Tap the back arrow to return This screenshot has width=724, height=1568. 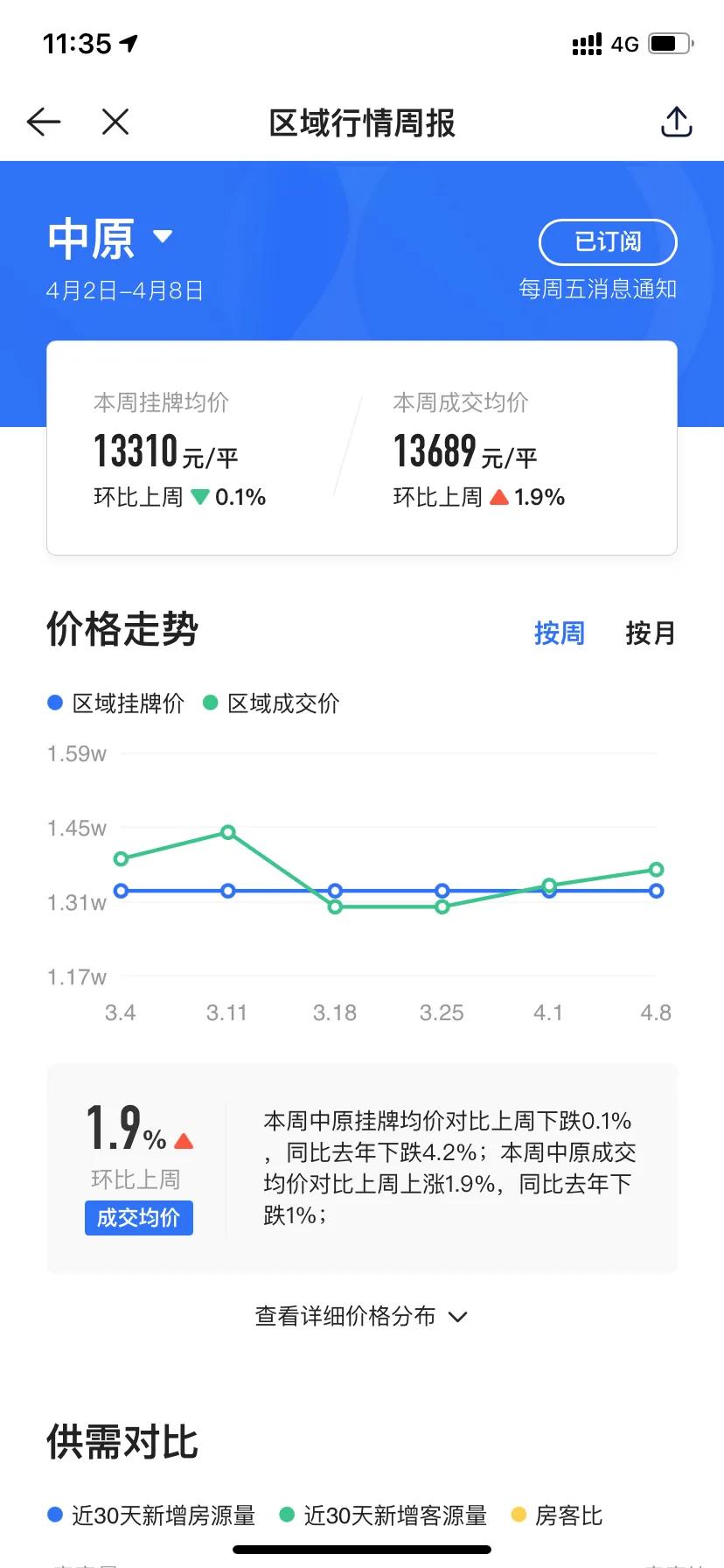point(44,122)
